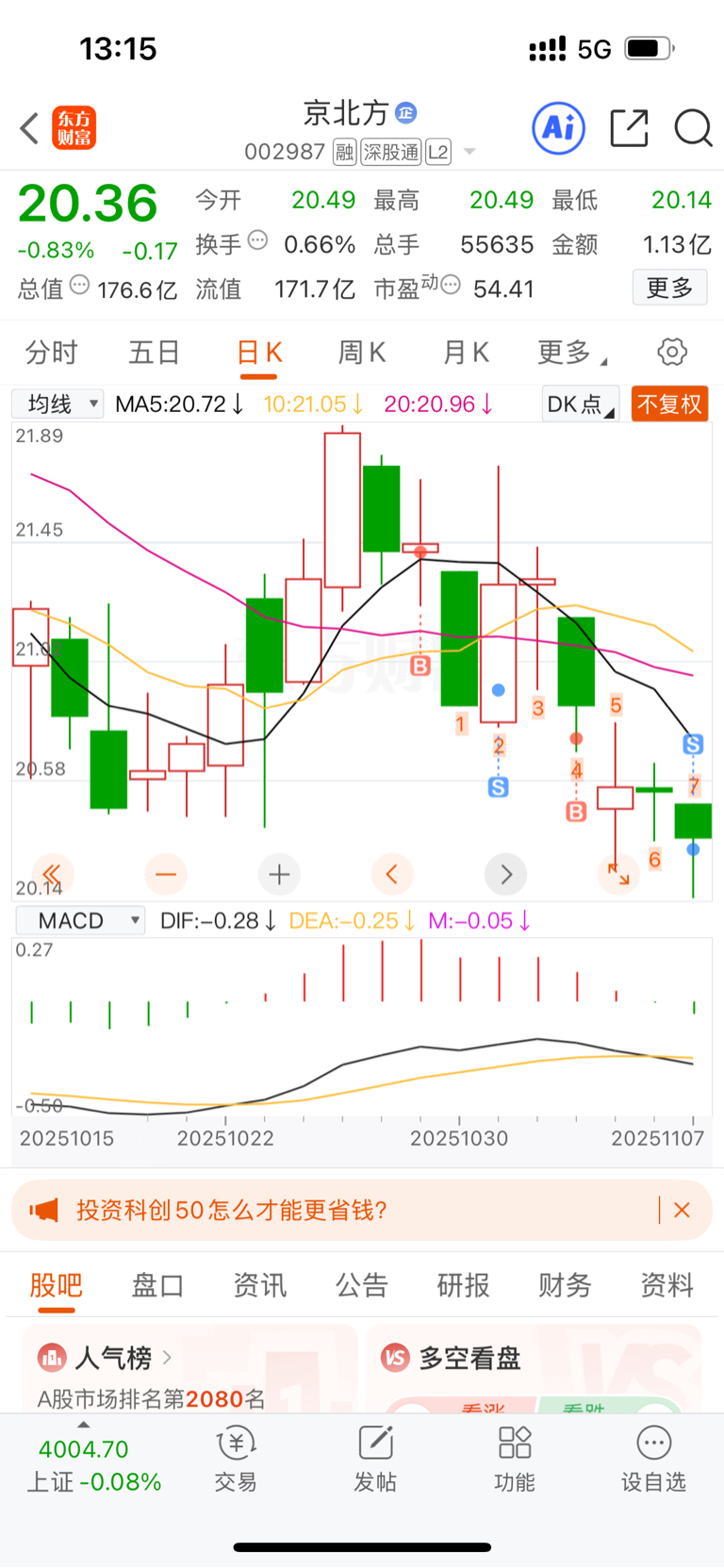Viewport: 724px width, 1568px height.
Task: Open chart settings gear
Action: [x=671, y=353]
